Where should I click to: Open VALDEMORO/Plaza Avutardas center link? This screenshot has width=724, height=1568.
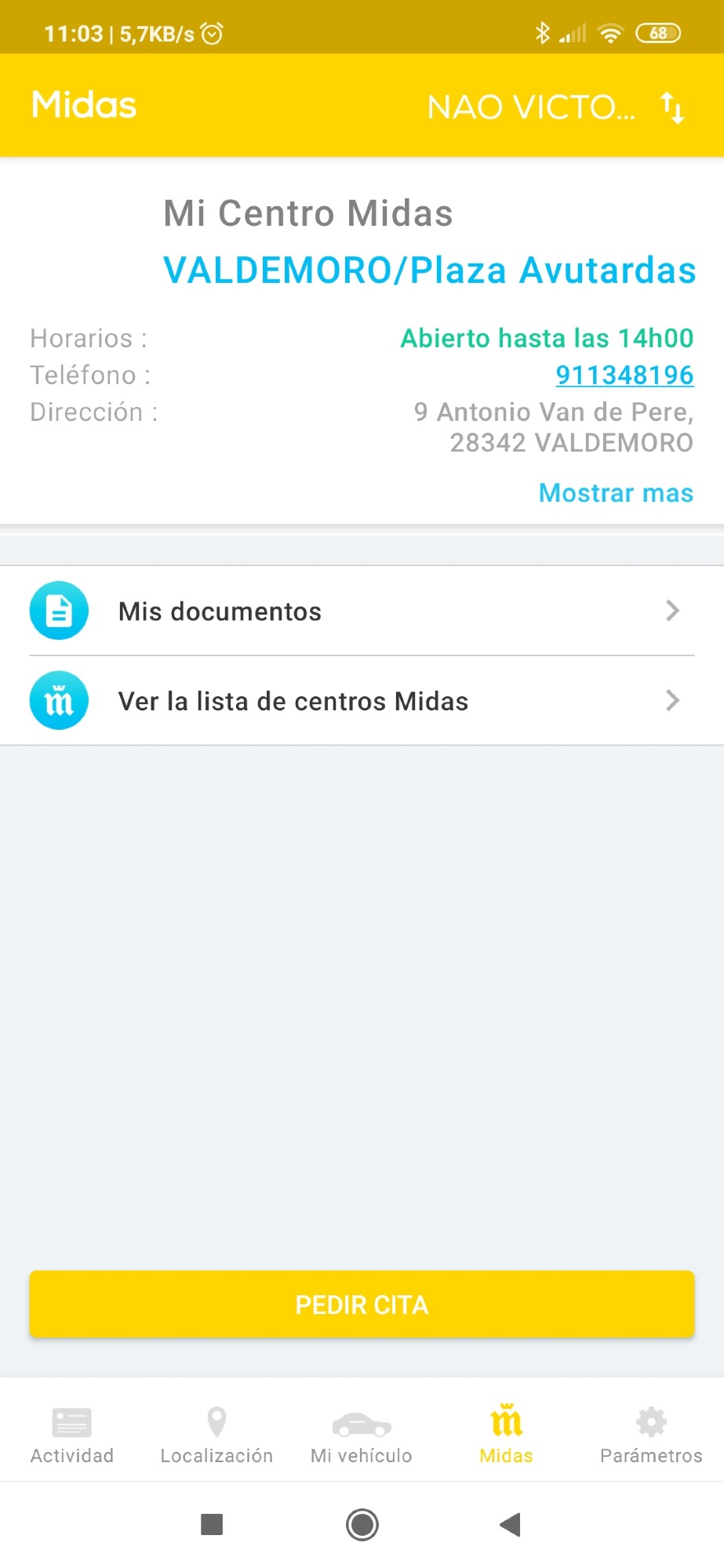click(x=429, y=270)
